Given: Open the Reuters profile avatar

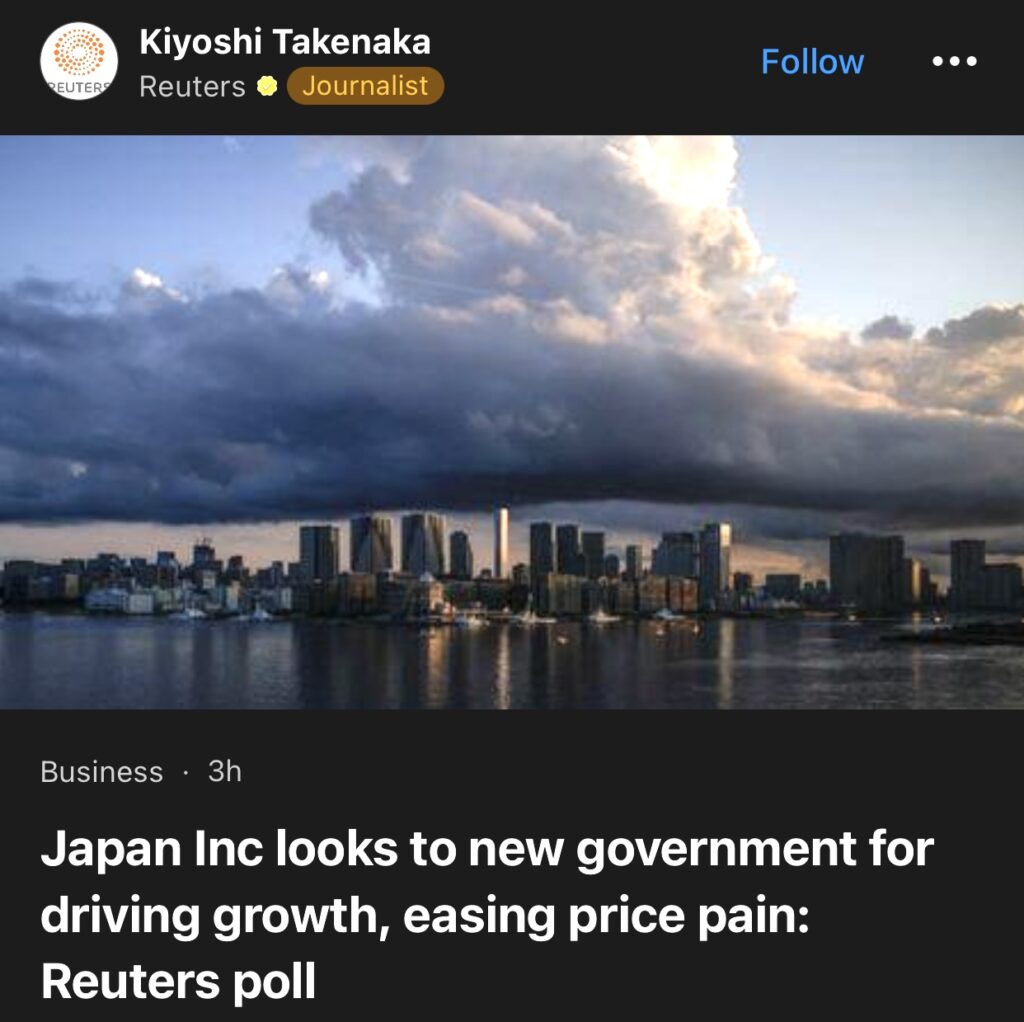Looking at the screenshot, I should coord(79,62).
